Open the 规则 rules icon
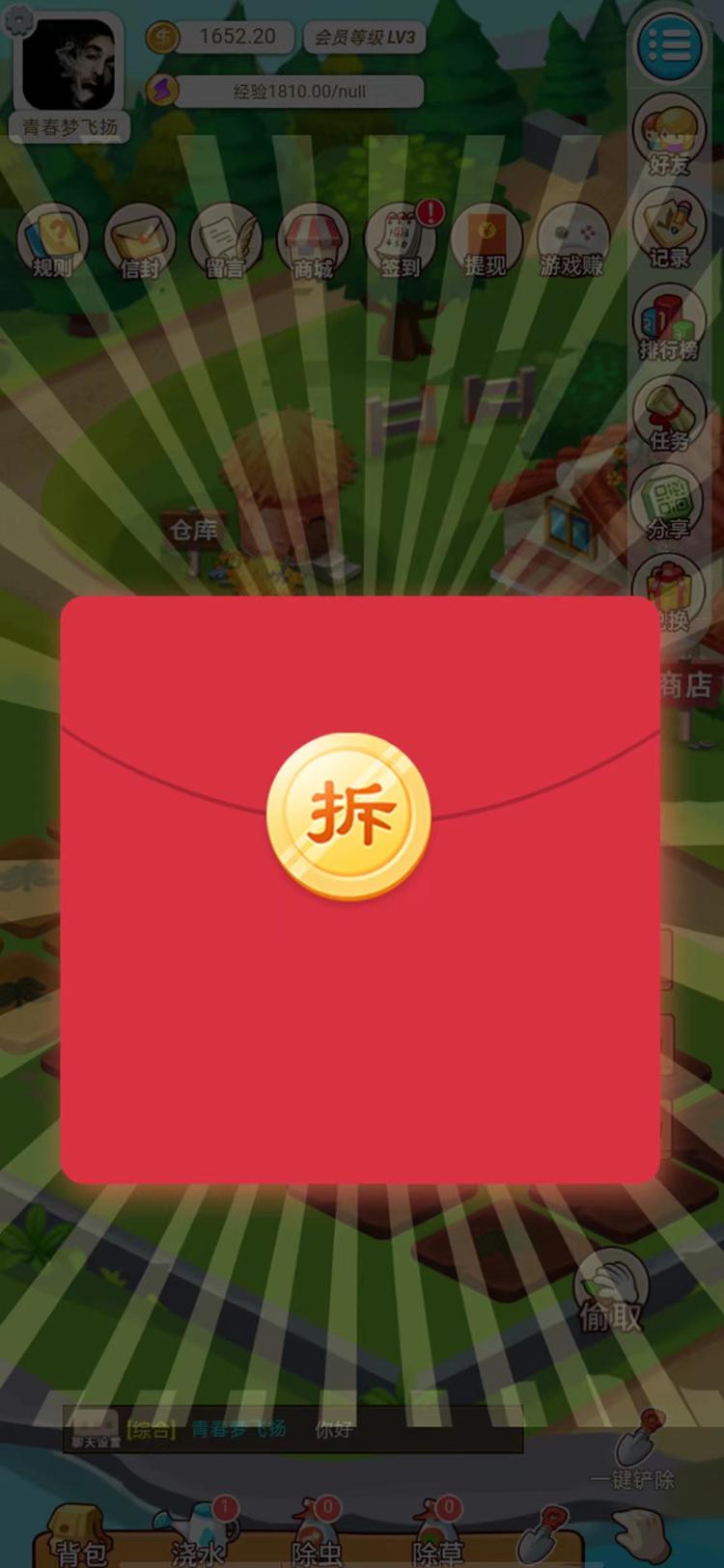This screenshot has height=1568, width=724. point(52,241)
